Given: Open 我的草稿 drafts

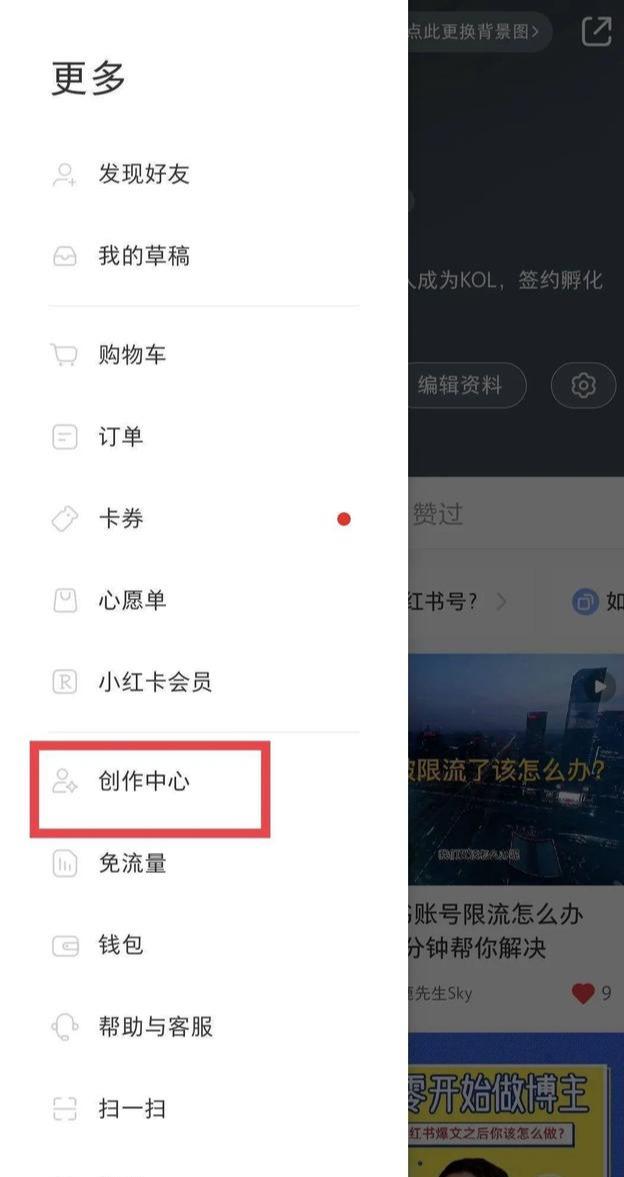Looking at the screenshot, I should [x=143, y=256].
